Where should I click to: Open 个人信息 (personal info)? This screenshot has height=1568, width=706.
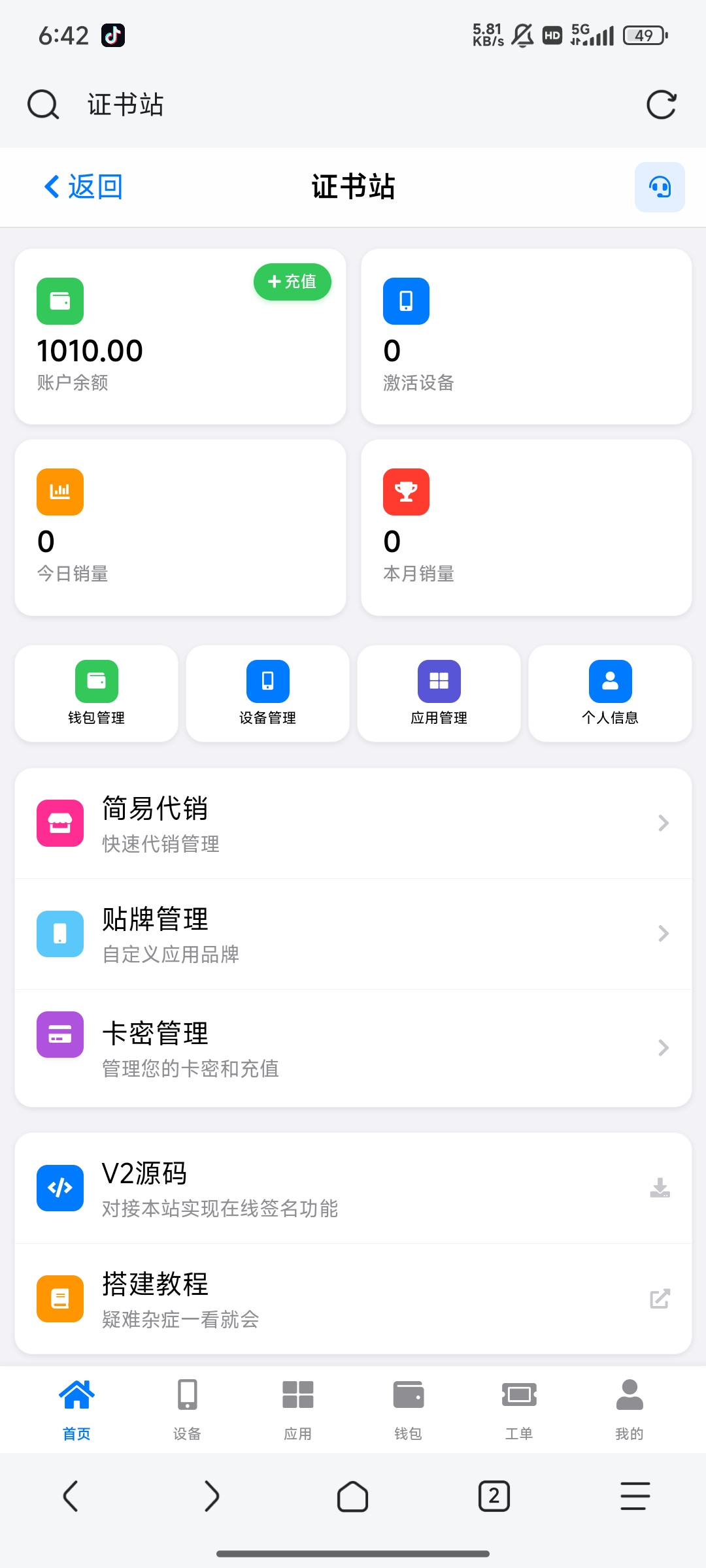click(610, 693)
